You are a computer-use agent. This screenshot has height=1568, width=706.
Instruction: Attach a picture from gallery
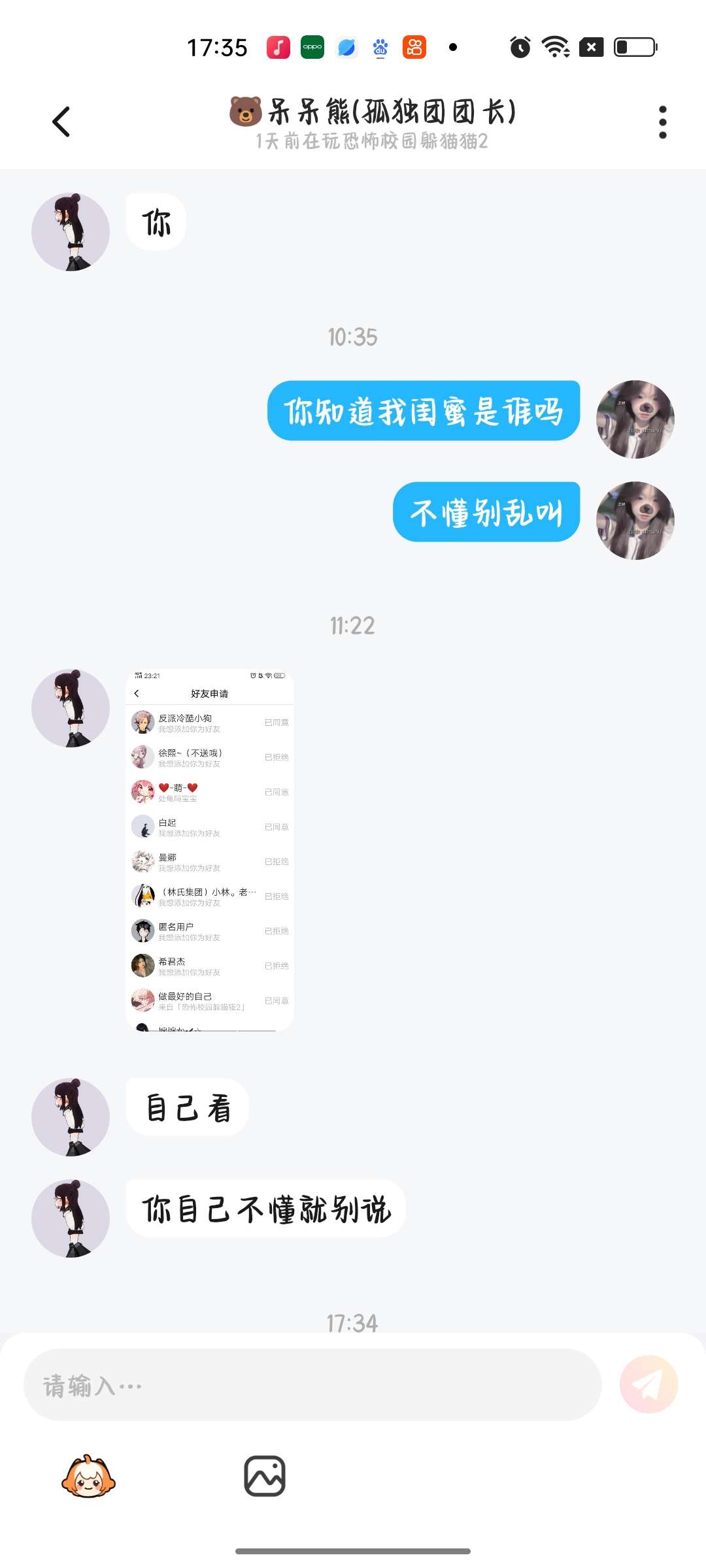[x=265, y=1477]
